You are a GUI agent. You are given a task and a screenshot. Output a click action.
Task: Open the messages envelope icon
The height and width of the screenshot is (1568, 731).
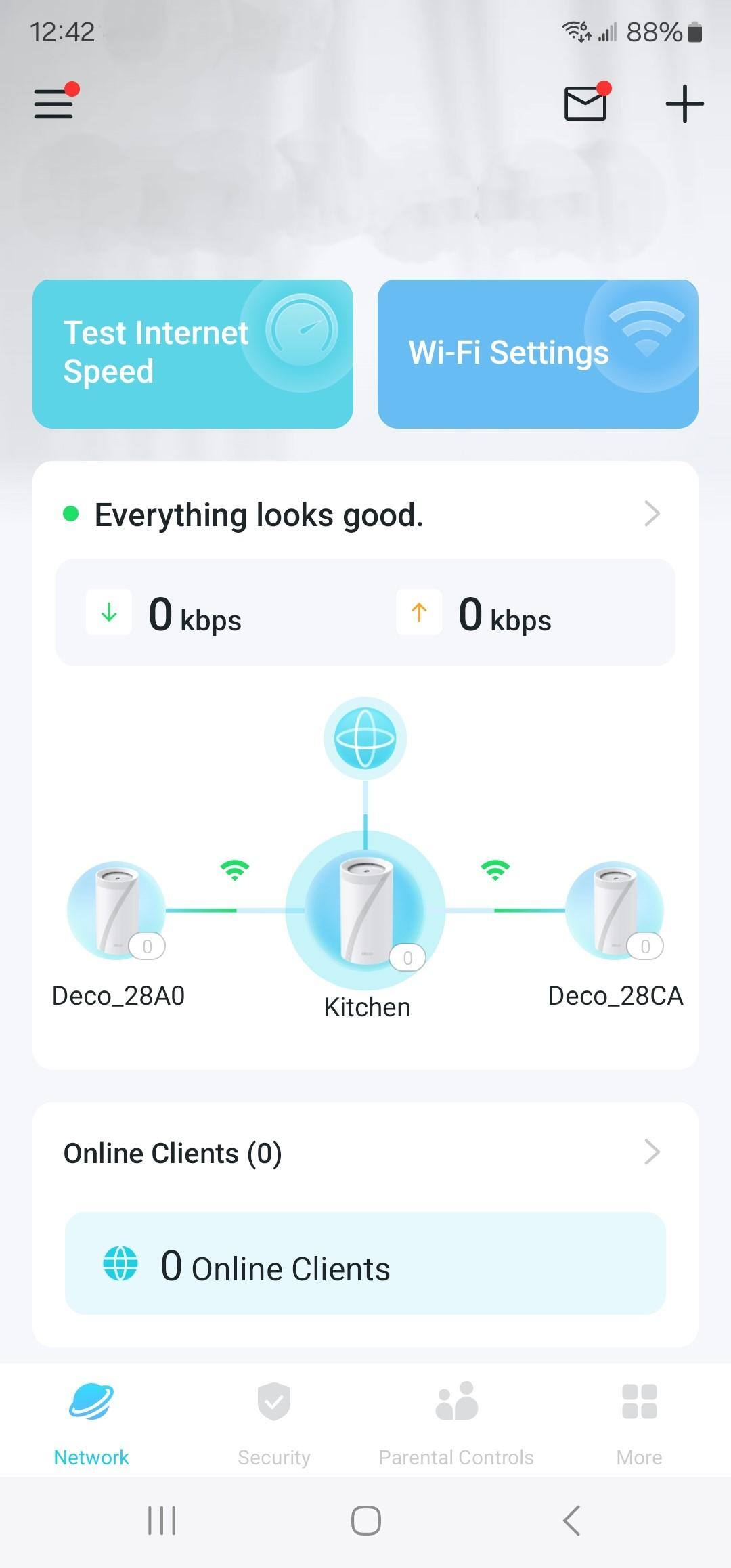click(585, 104)
